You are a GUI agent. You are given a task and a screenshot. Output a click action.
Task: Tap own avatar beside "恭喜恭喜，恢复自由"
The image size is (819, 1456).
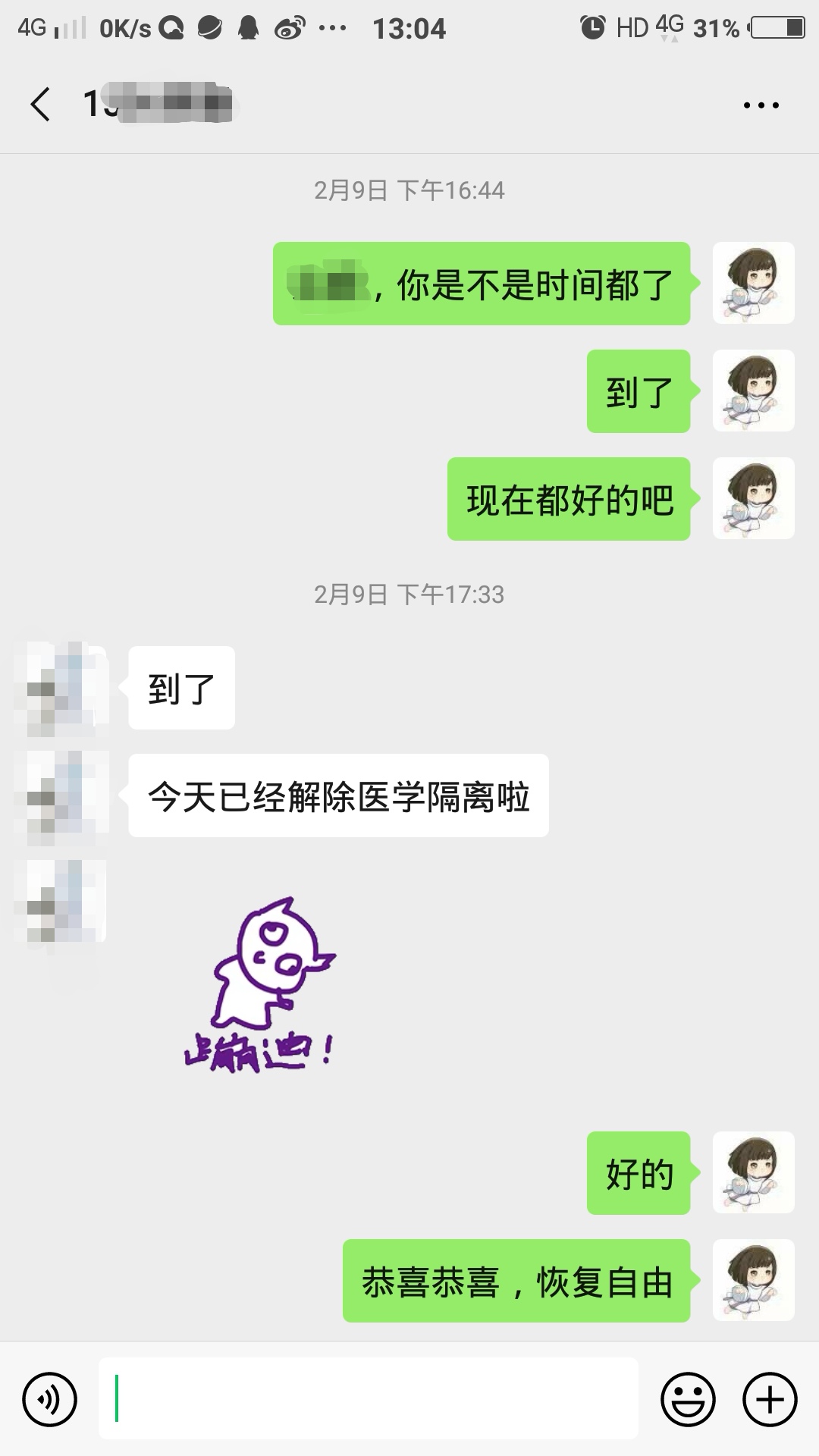753,1281
